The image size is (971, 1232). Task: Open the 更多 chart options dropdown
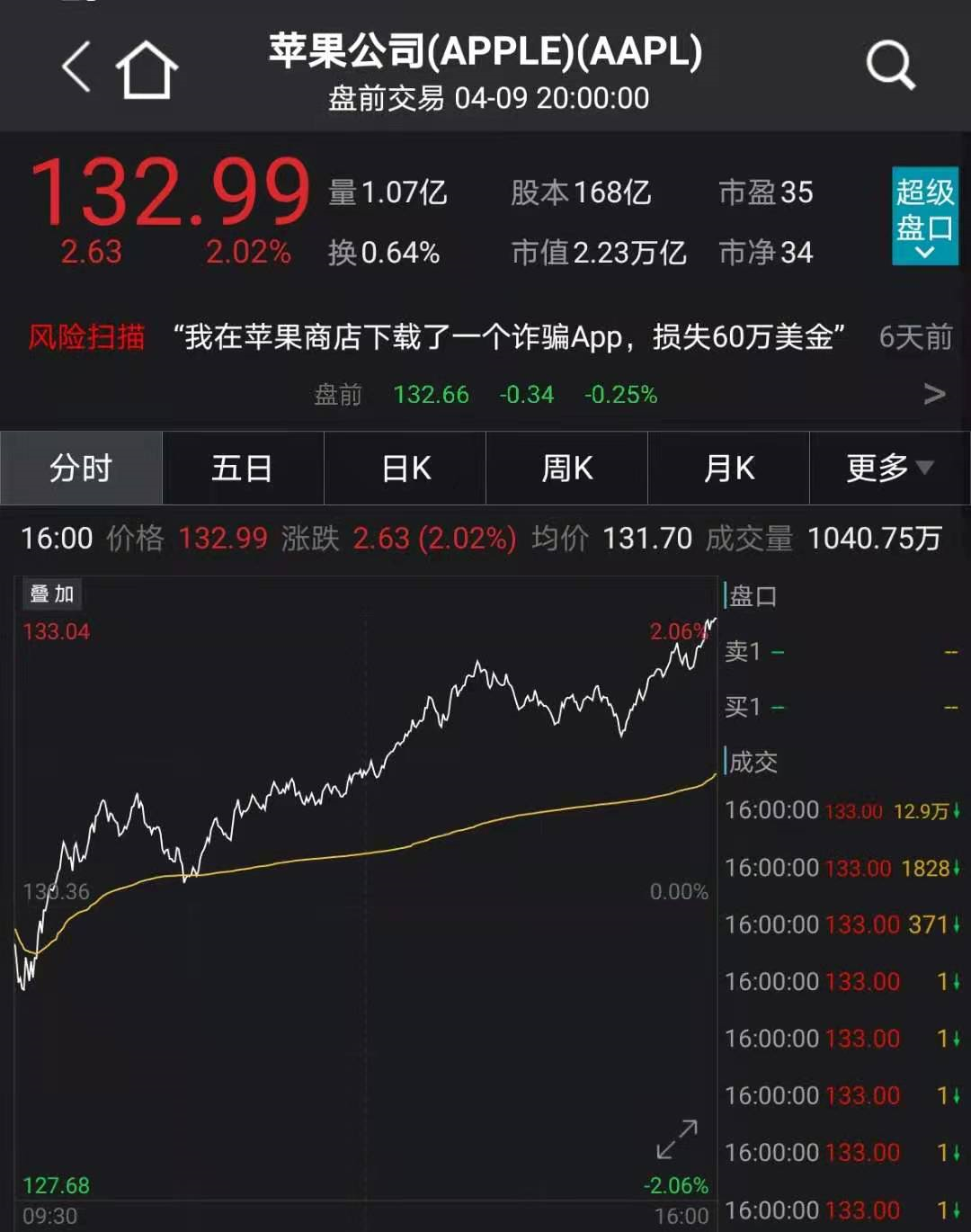click(889, 469)
